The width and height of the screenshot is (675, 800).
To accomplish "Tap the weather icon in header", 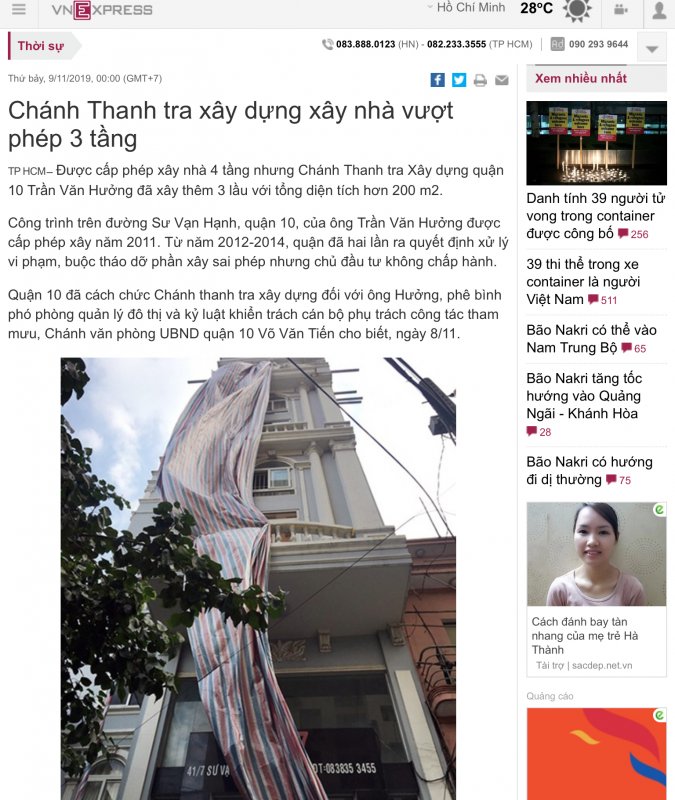I will point(577,10).
